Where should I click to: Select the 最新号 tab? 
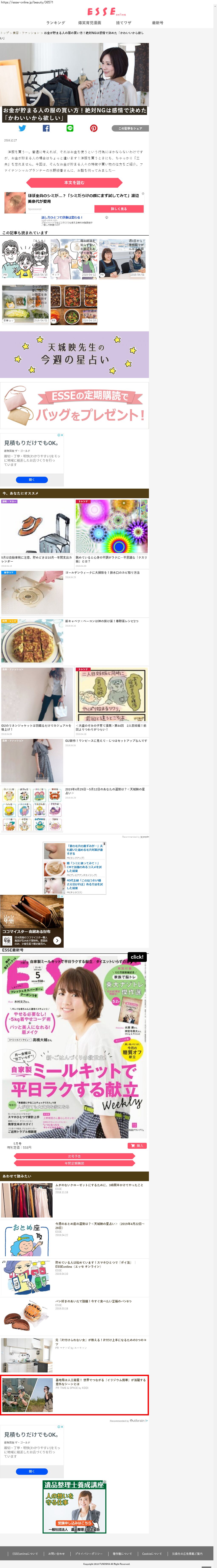[157, 23]
